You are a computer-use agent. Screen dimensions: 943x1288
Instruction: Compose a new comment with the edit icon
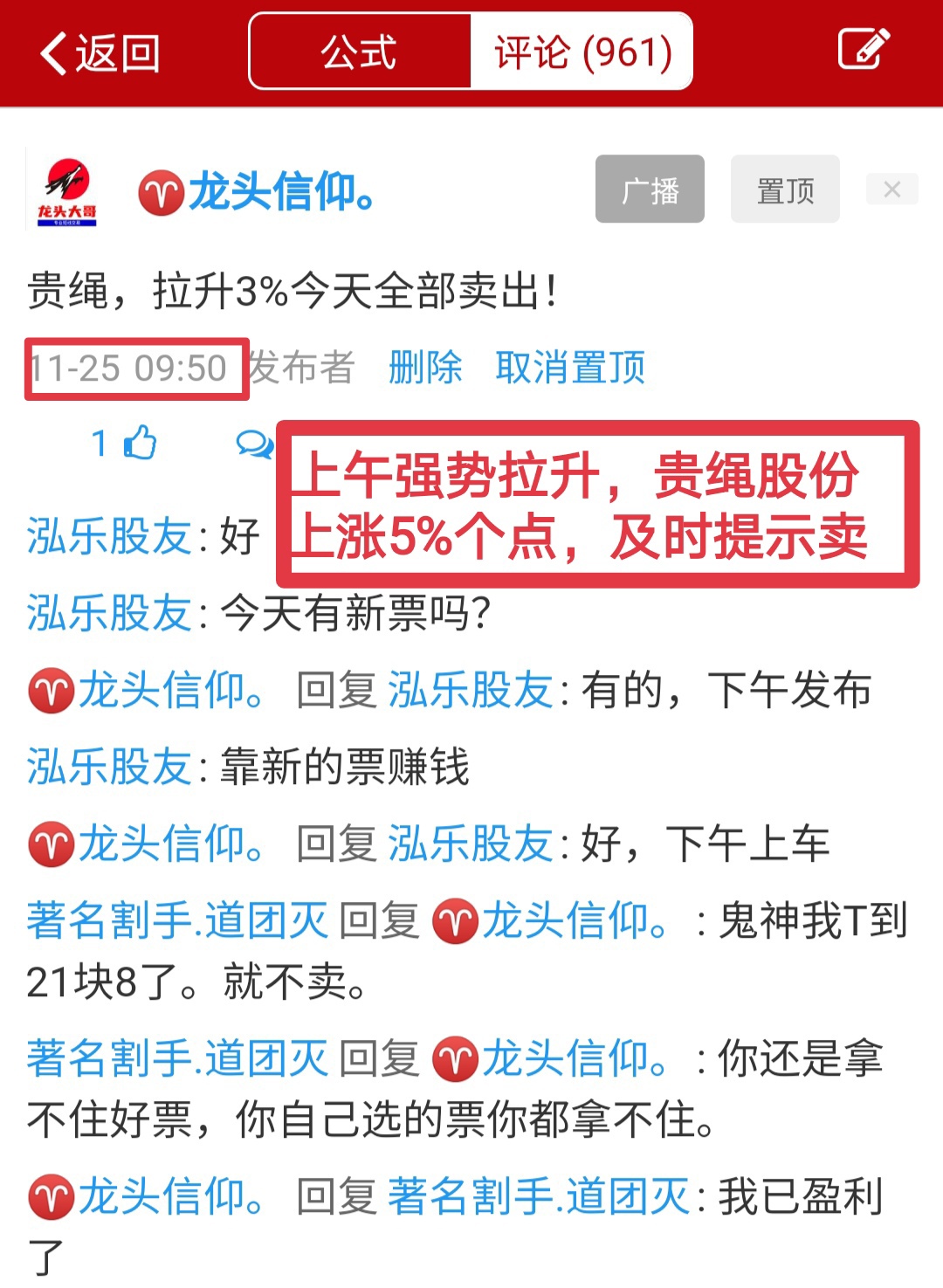[x=863, y=50]
